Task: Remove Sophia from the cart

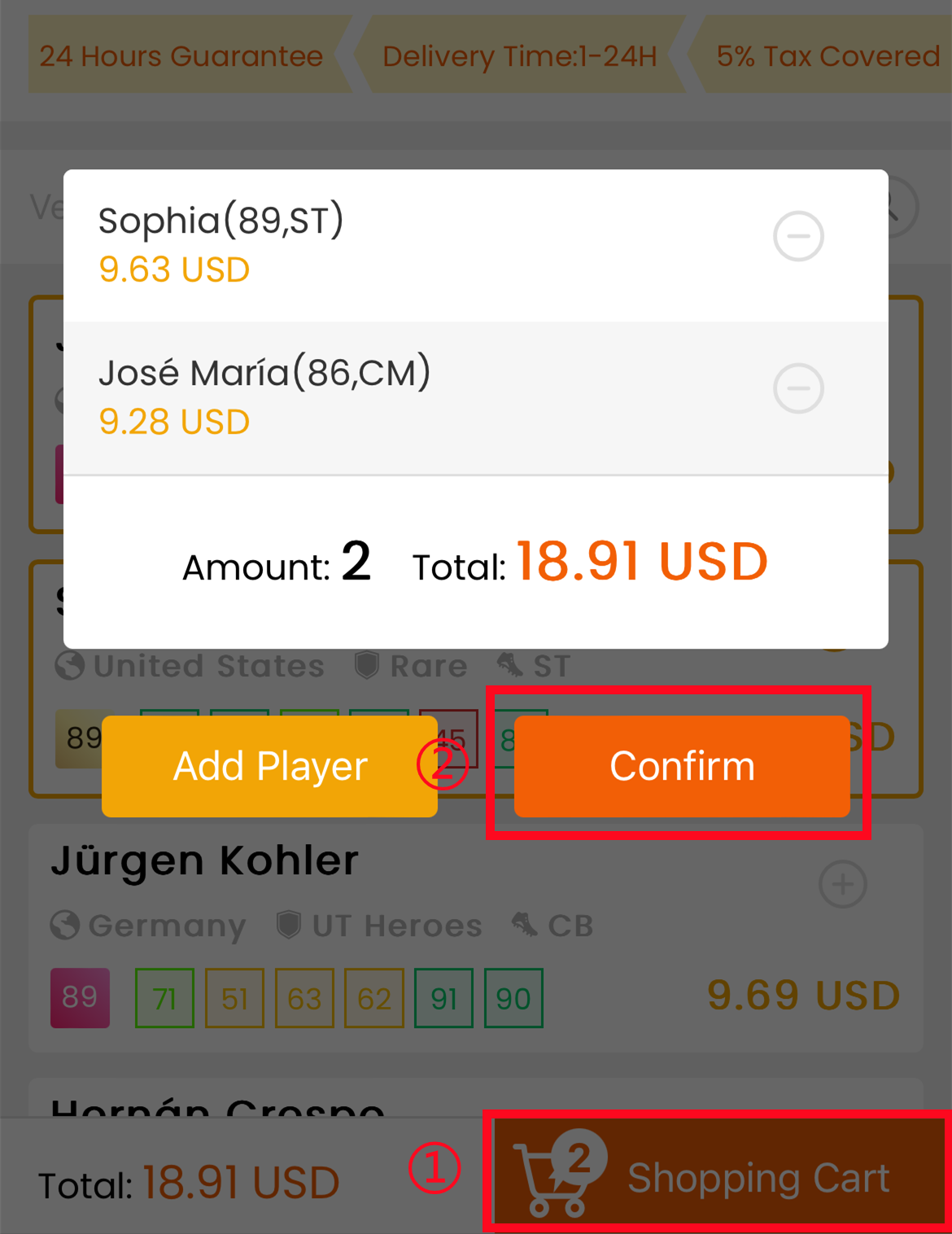Action: 798,236
